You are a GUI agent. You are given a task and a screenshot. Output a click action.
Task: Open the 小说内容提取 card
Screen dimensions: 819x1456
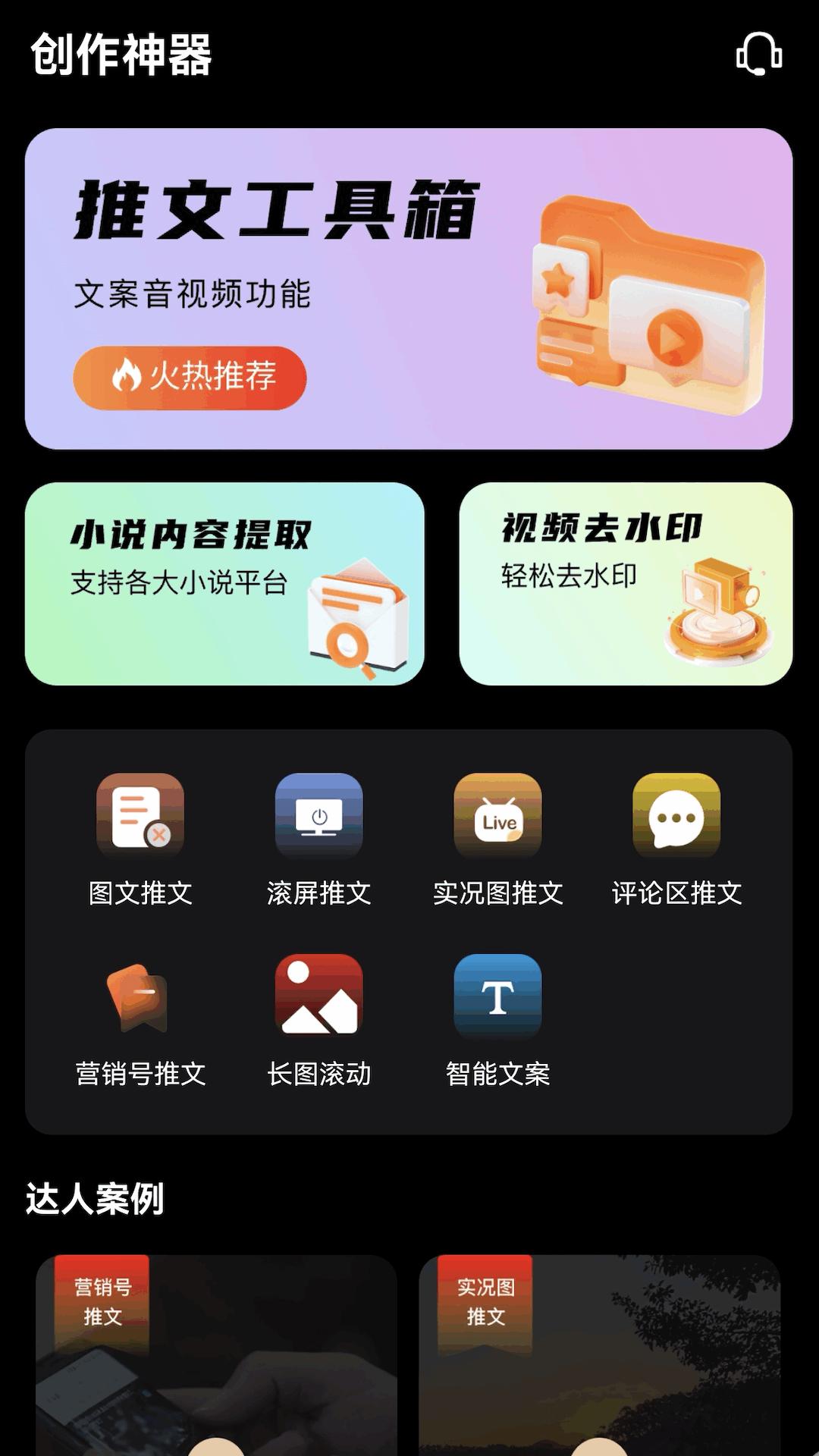[x=224, y=580]
